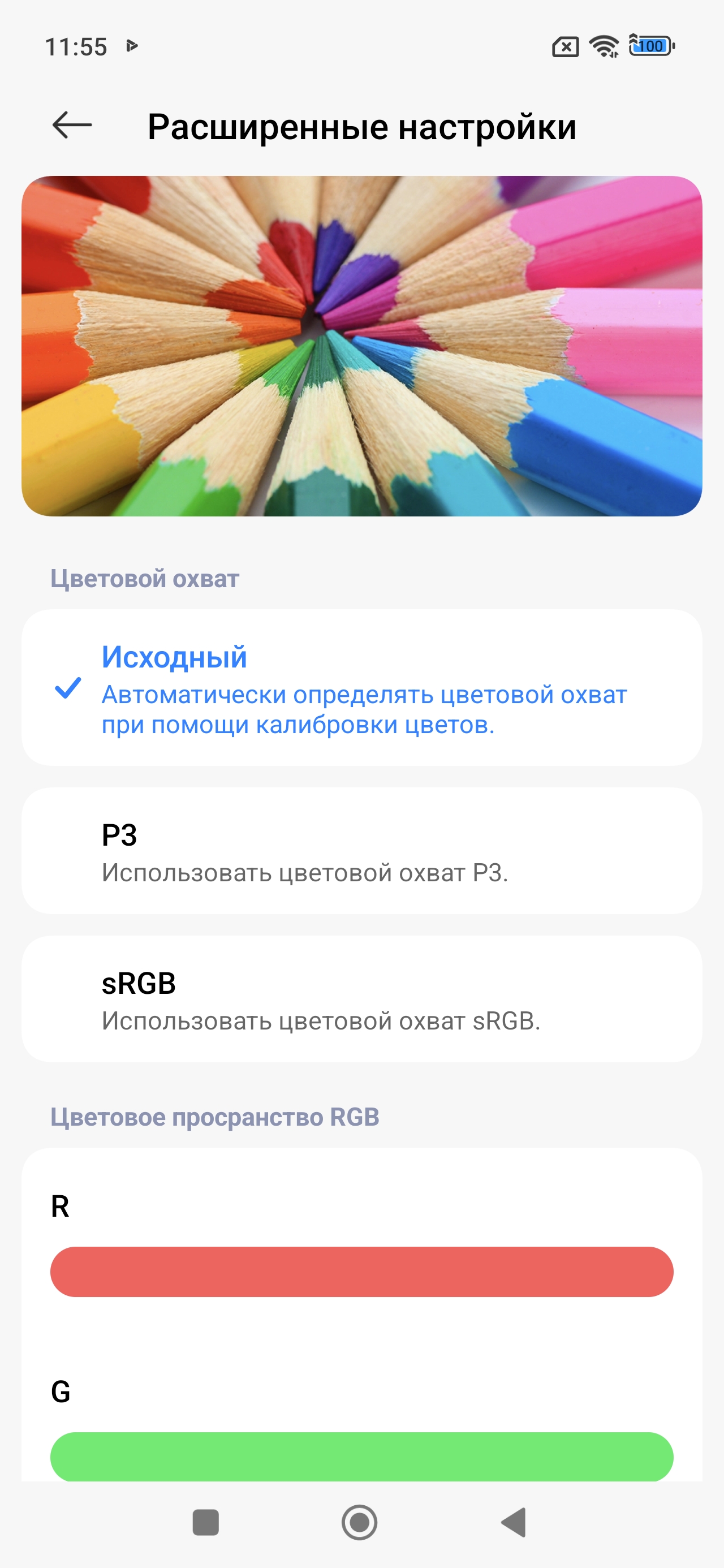The height and width of the screenshot is (1568, 724).
Task: Switch to the sRGB color gamut
Action: point(361,999)
